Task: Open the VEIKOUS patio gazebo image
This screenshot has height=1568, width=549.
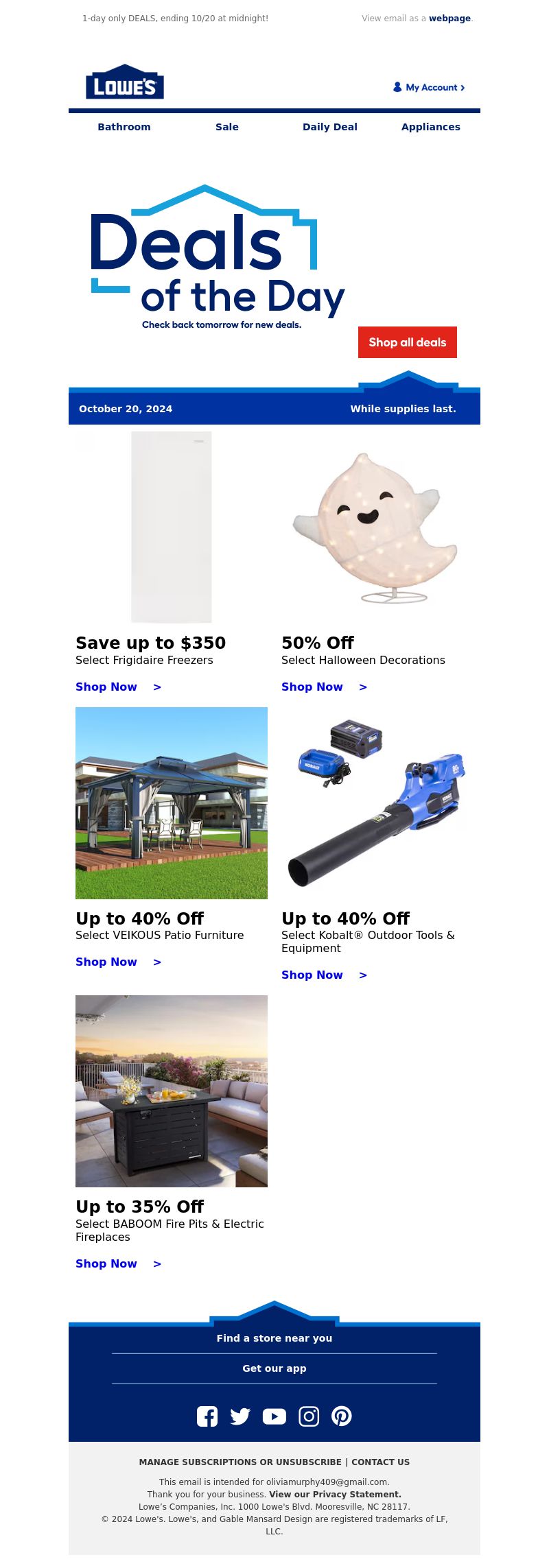Action: click(x=172, y=803)
